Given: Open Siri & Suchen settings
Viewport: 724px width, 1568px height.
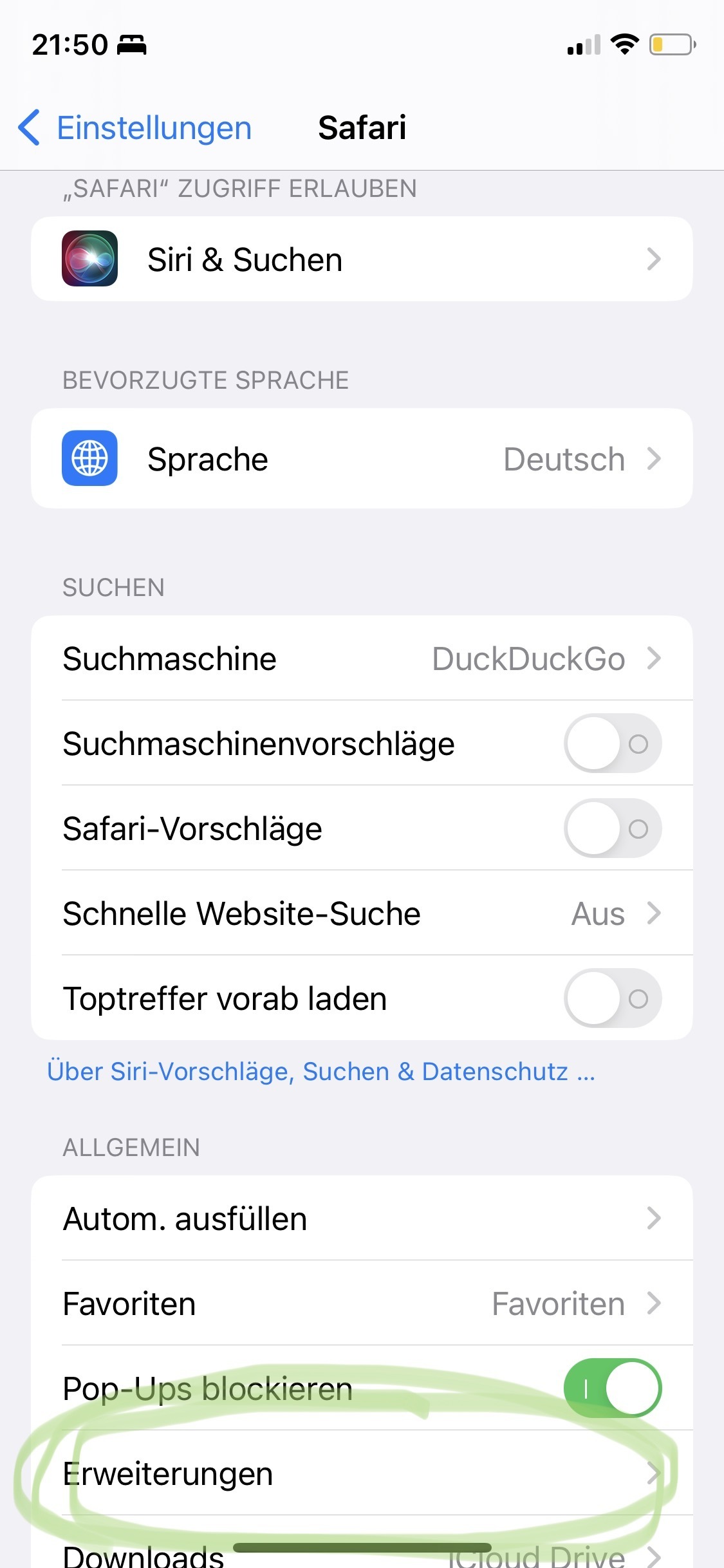Looking at the screenshot, I should 362,259.
